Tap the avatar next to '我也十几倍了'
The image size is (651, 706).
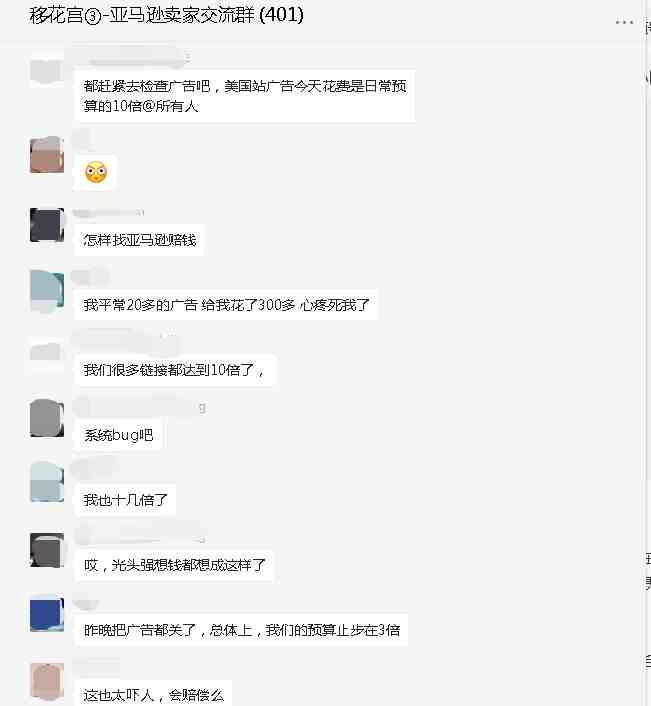click(x=47, y=481)
